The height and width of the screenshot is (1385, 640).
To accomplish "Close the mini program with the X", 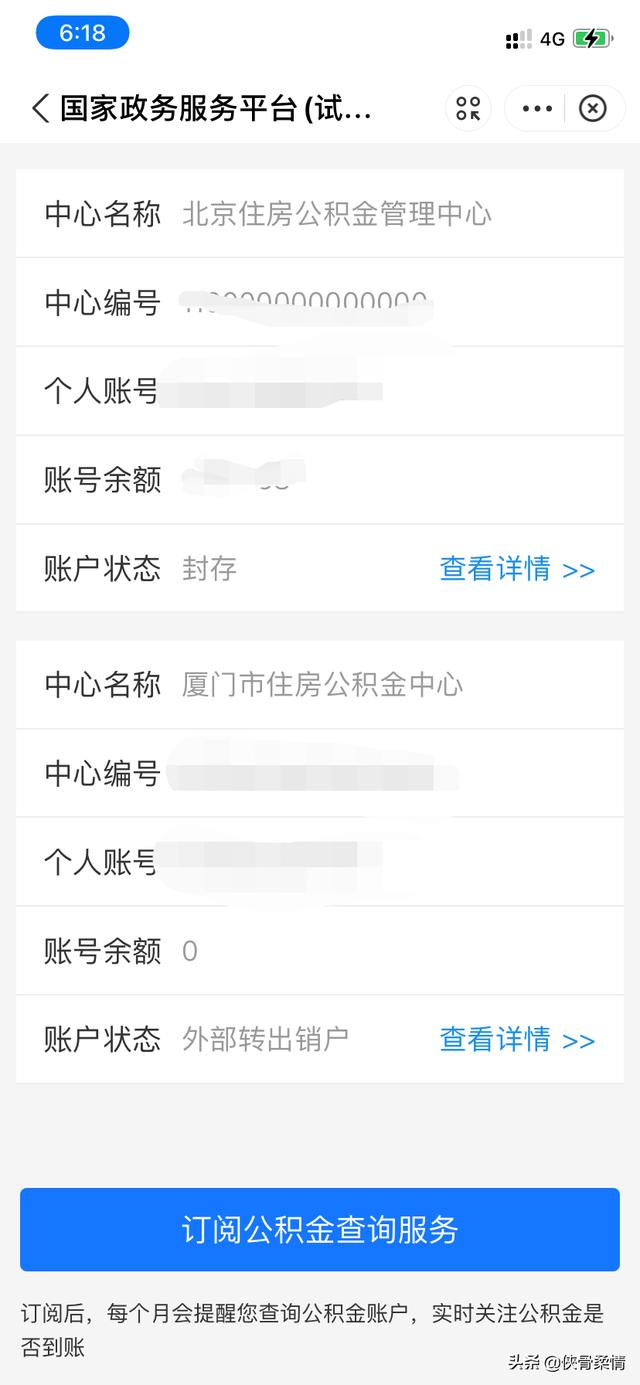I will point(593,108).
